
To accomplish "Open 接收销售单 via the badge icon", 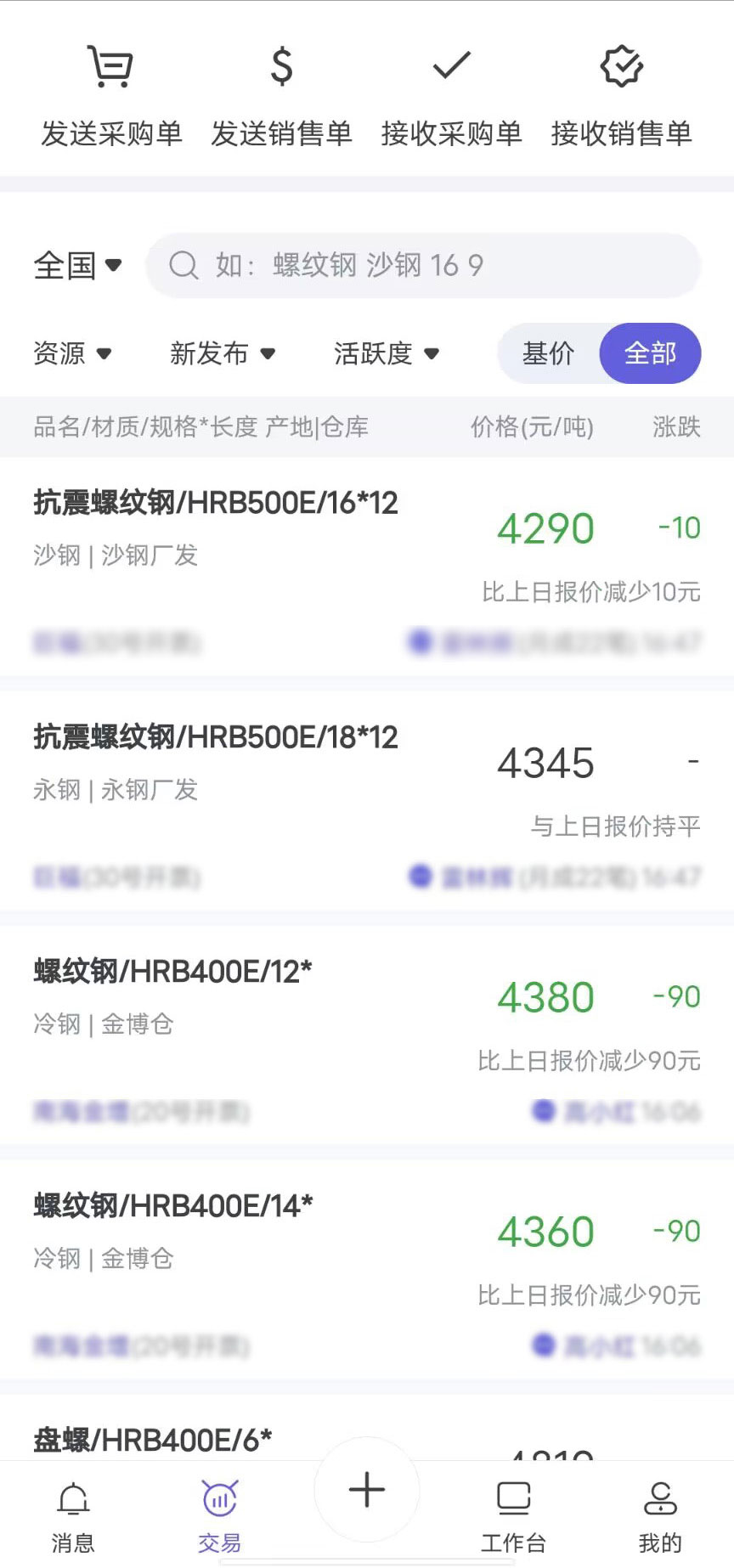I will coord(619,66).
